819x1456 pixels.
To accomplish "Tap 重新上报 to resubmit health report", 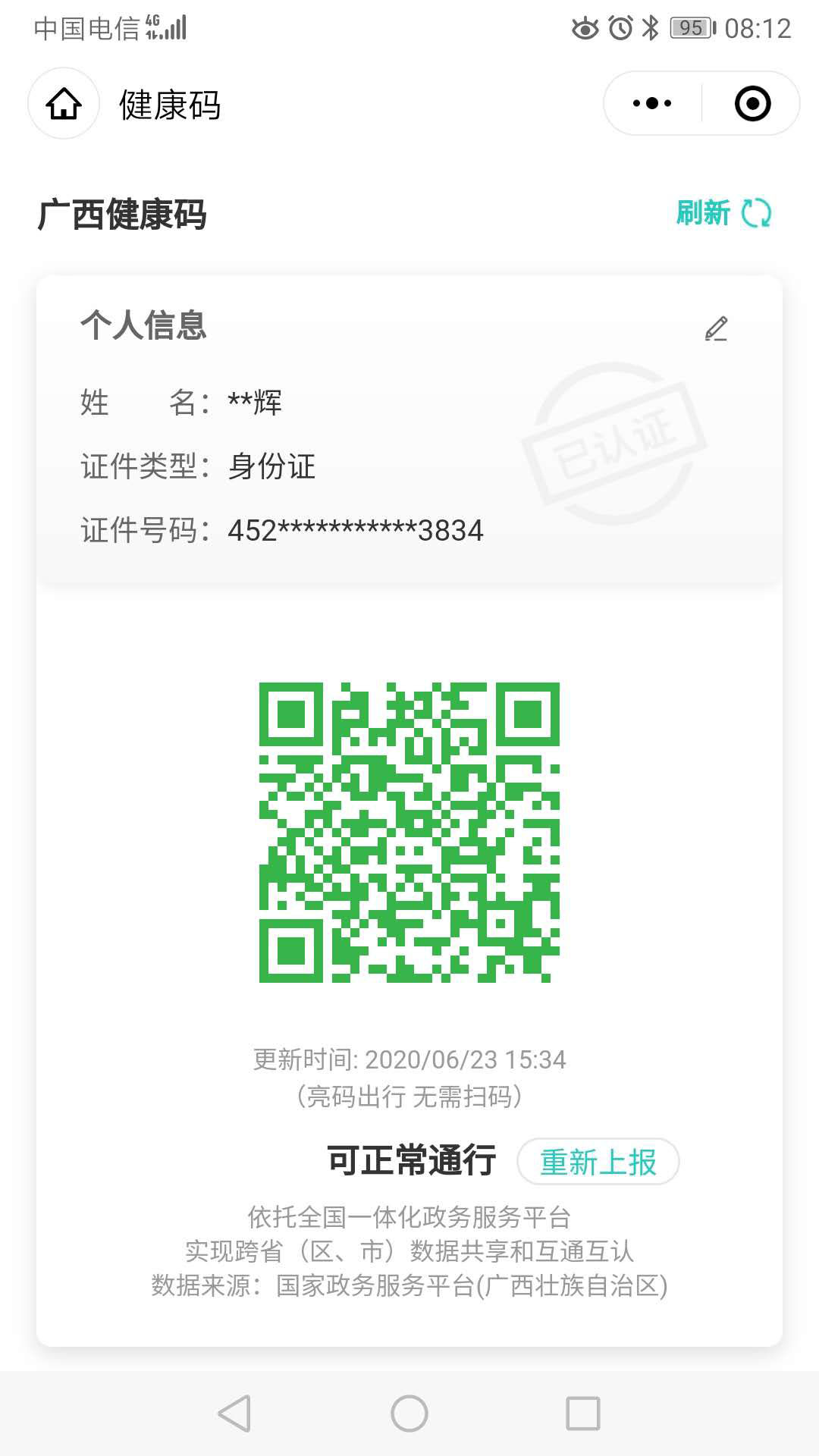I will [598, 1162].
